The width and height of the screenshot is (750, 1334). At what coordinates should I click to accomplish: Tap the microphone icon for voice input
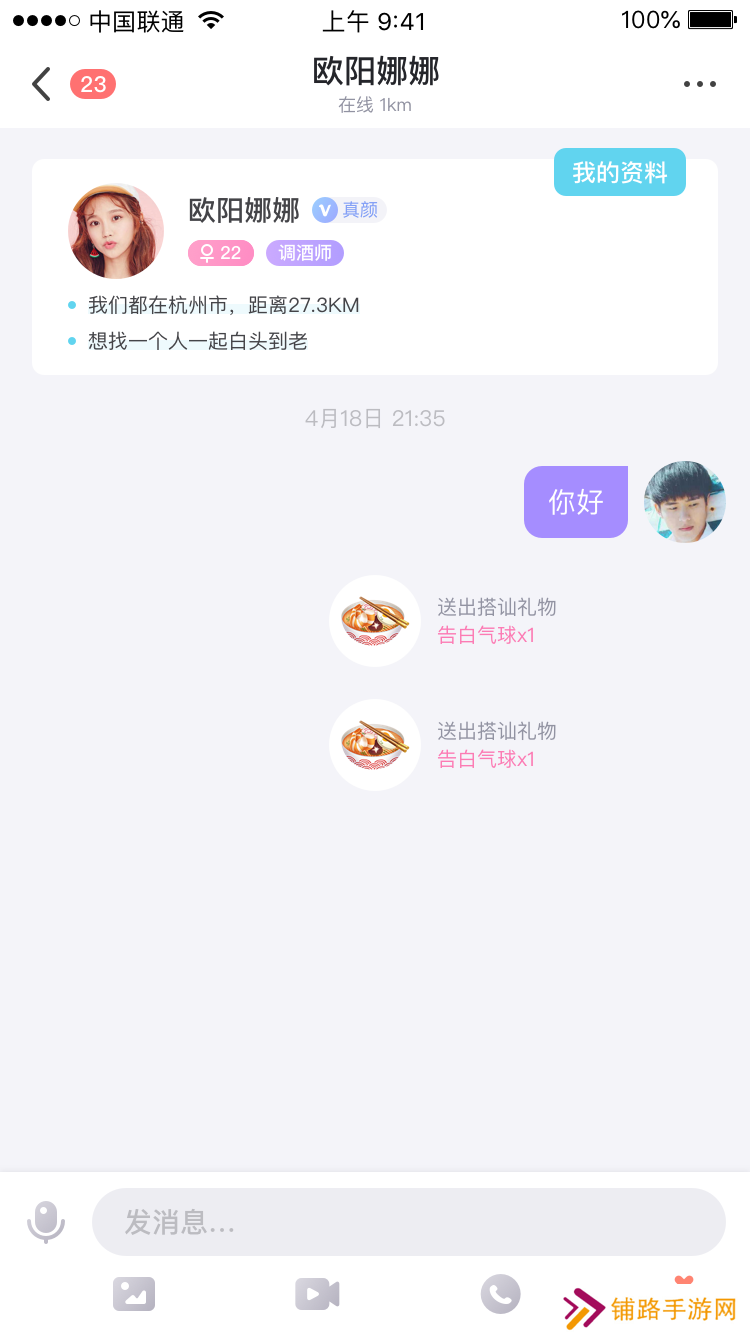(46, 1222)
